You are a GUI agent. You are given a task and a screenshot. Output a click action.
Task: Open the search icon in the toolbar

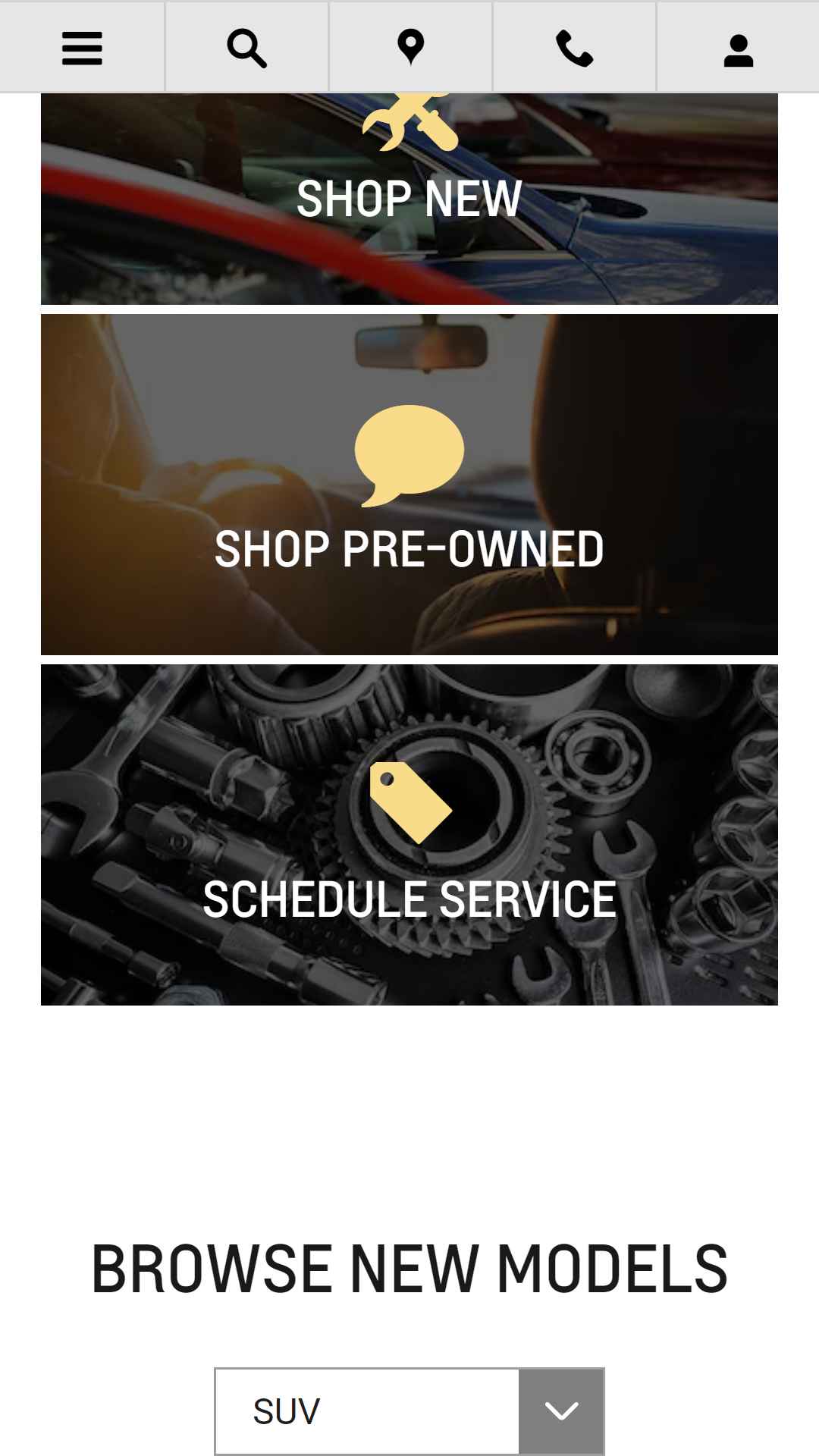click(x=246, y=47)
